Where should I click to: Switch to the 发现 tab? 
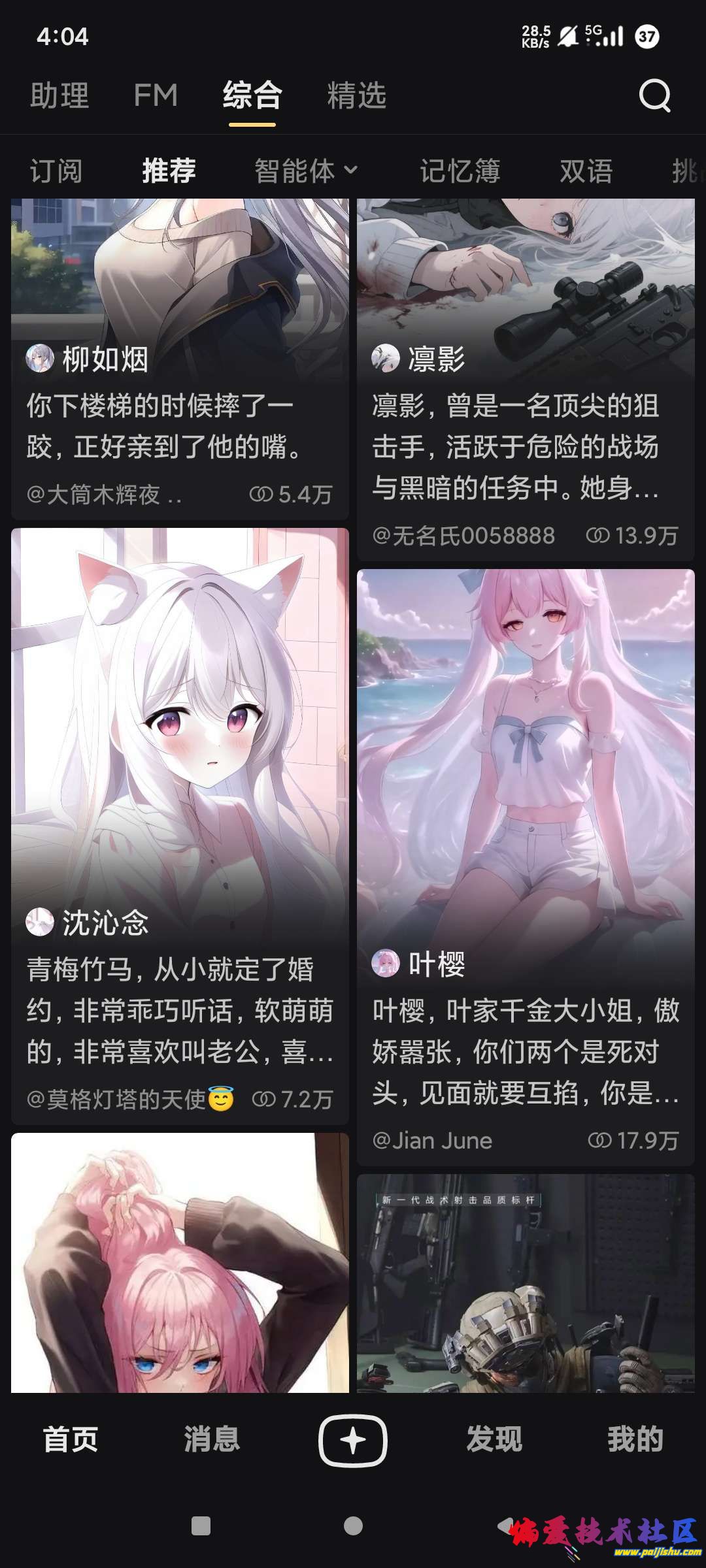click(494, 1439)
